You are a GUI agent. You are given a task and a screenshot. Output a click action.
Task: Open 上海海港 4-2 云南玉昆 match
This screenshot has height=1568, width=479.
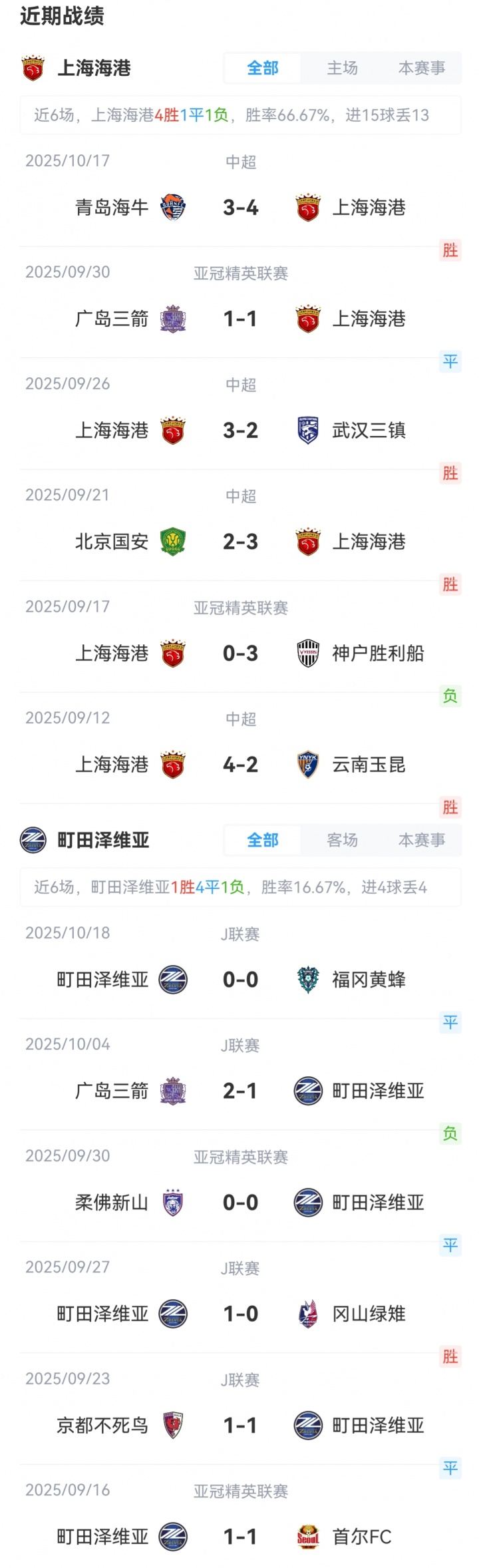point(240,765)
